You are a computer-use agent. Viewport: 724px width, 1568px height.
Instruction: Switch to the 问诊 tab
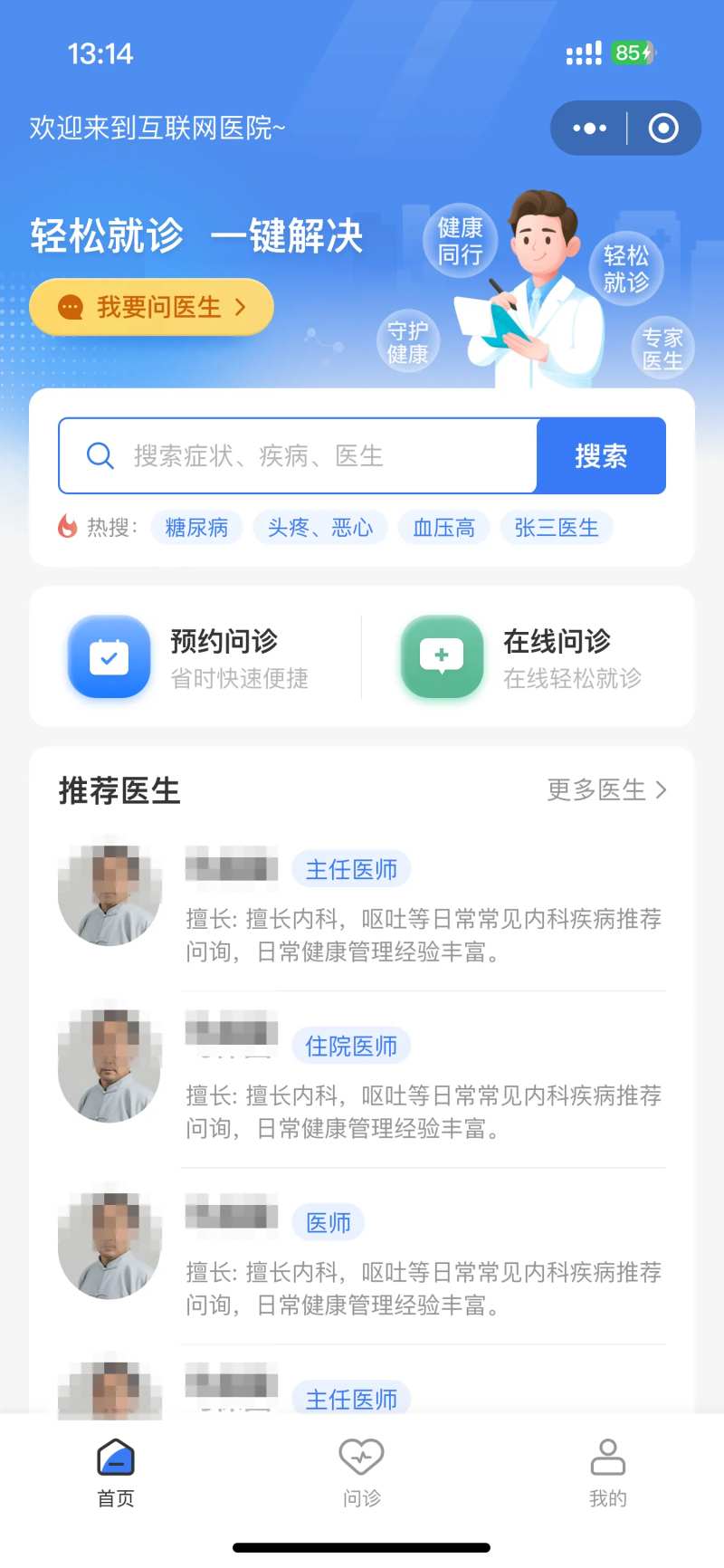(362, 1473)
